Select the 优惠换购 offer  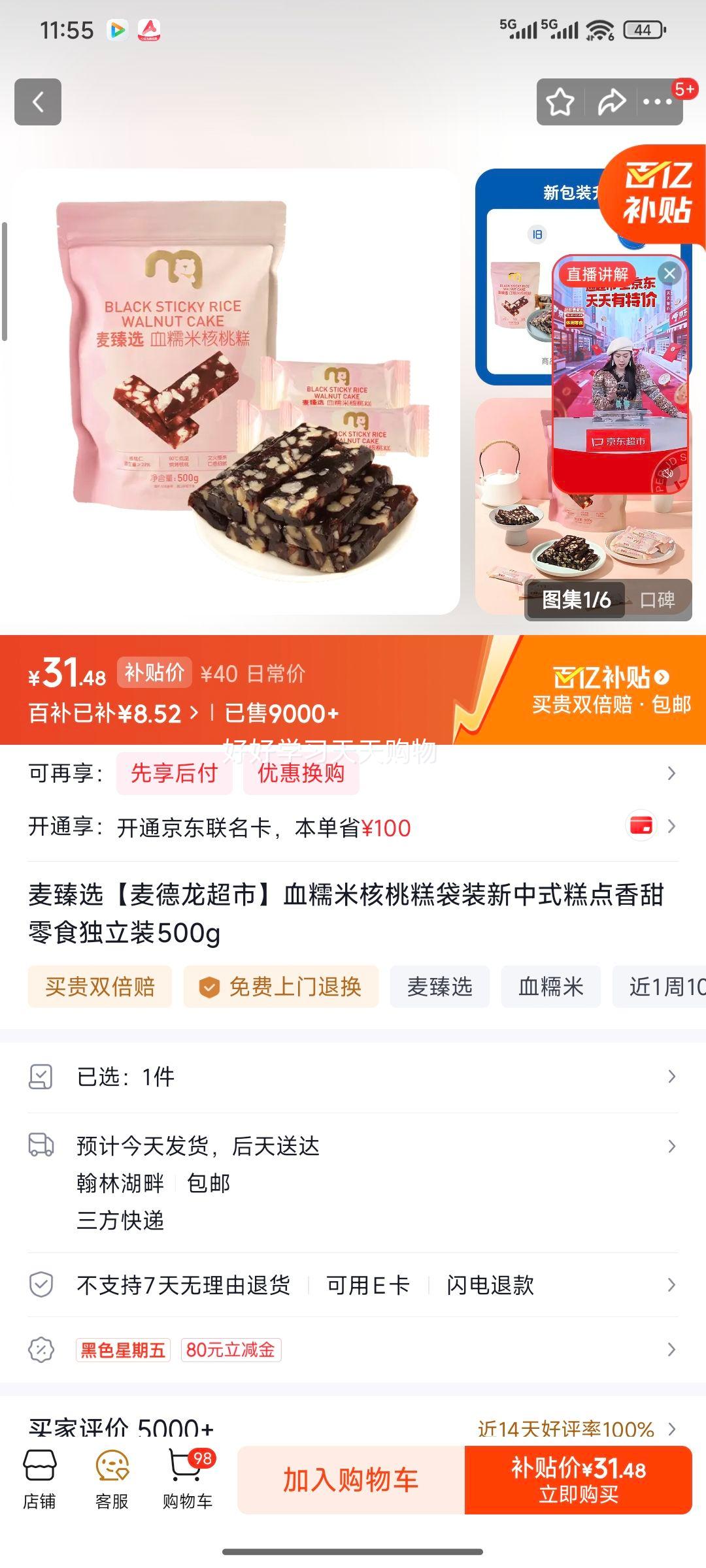tap(301, 774)
